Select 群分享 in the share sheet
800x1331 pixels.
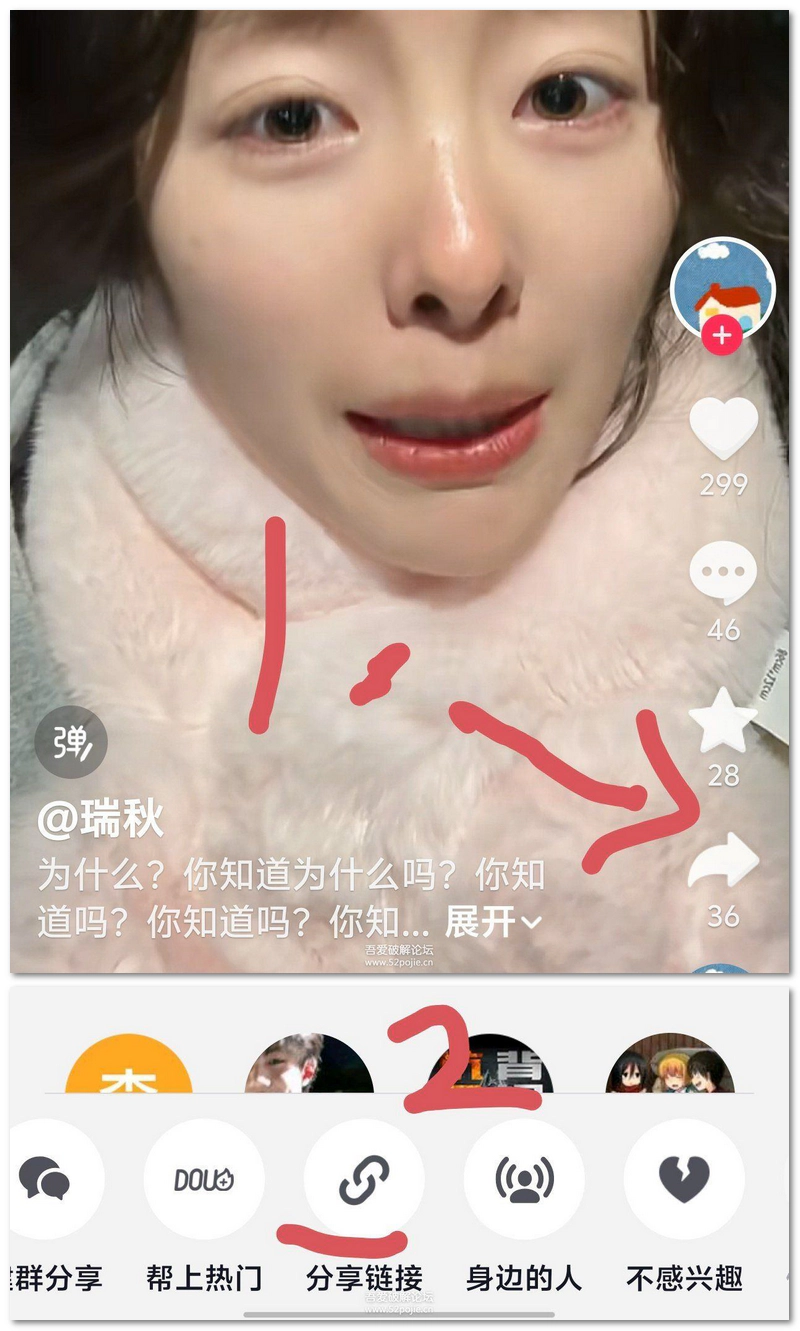tap(45, 1180)
